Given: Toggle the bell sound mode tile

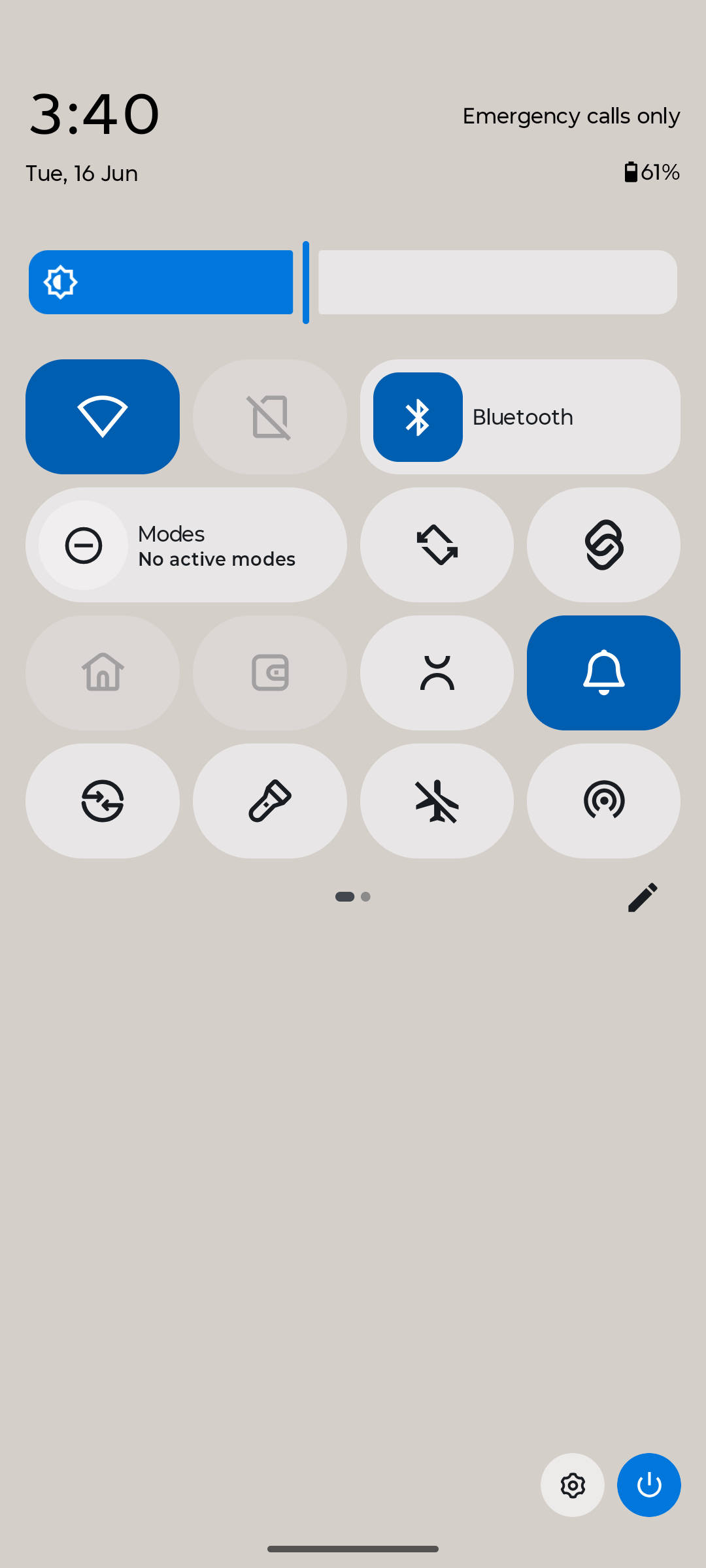Looking at the screenshot, I should 603,673.
